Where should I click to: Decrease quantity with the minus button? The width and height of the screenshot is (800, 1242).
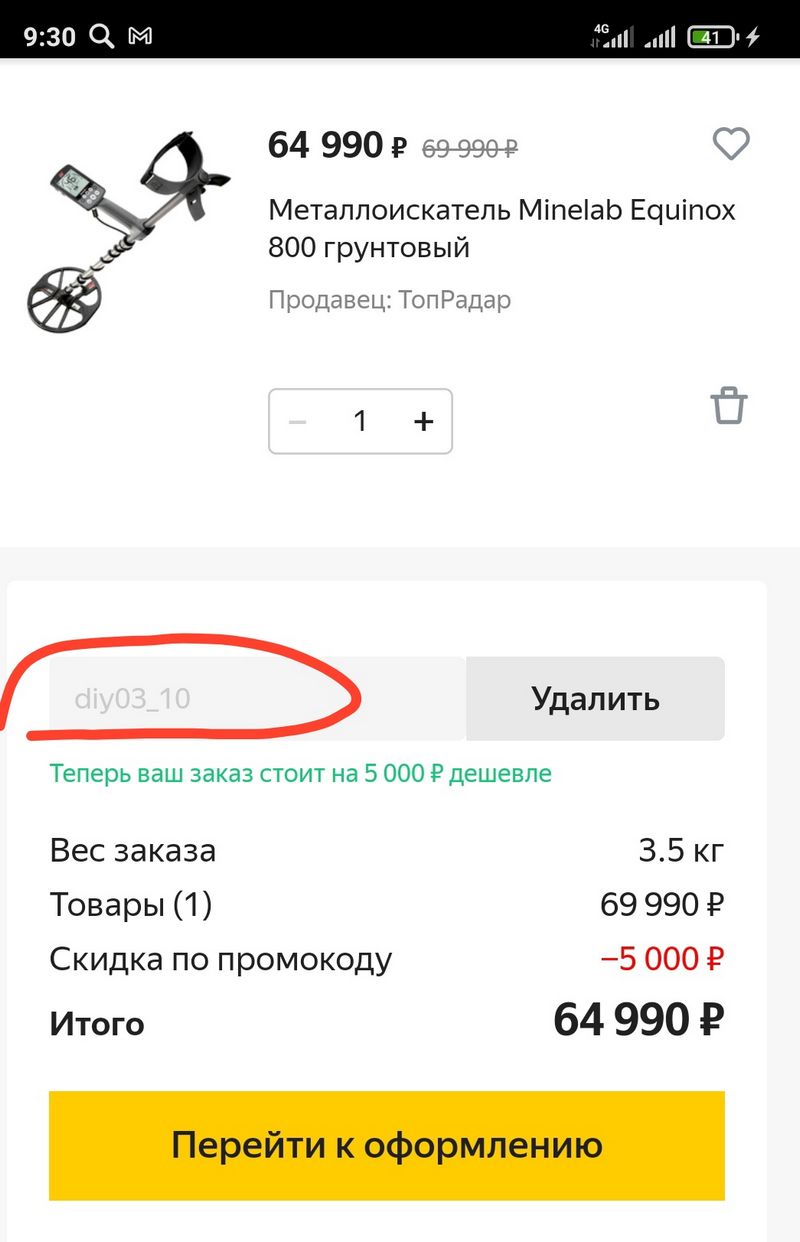pyautogui.click(x=297, y=422)
